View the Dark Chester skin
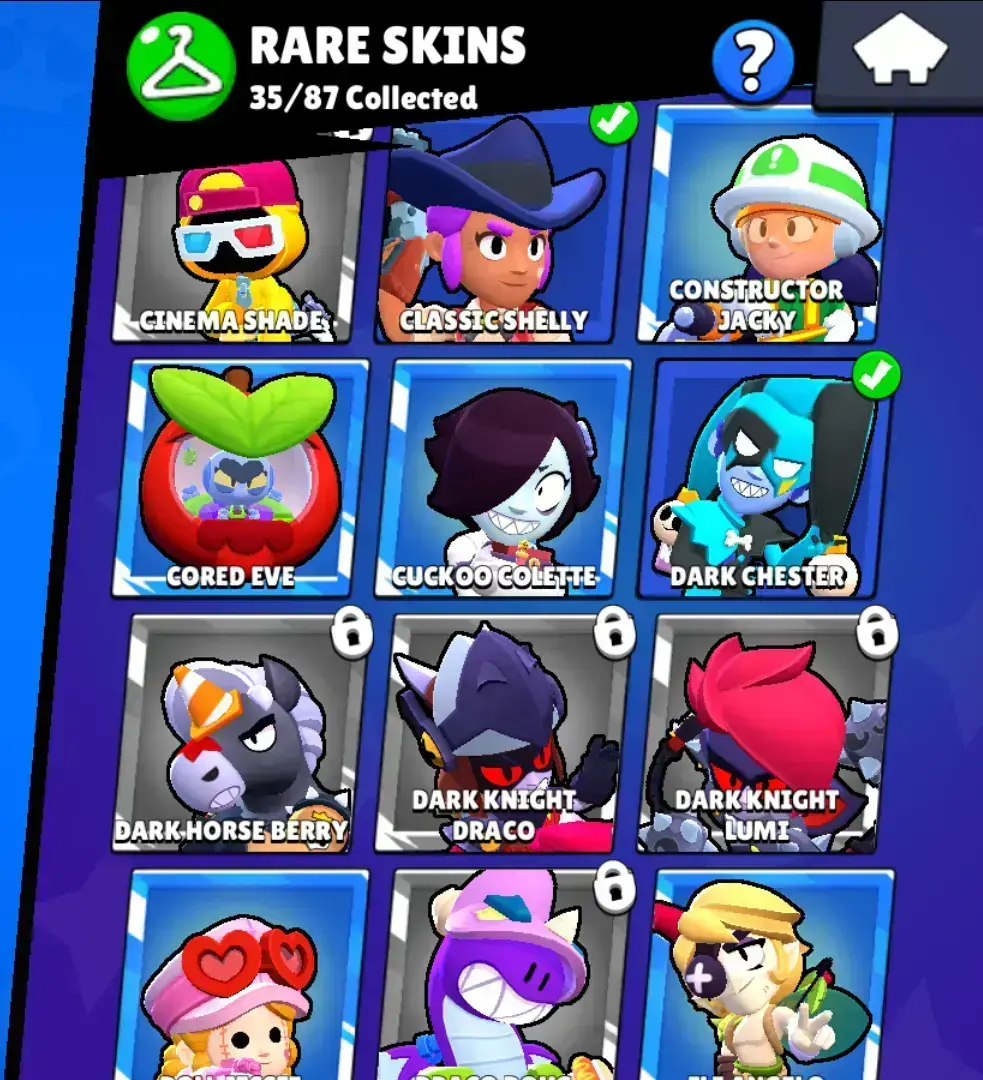983x1080 pixels. [764, 482]
